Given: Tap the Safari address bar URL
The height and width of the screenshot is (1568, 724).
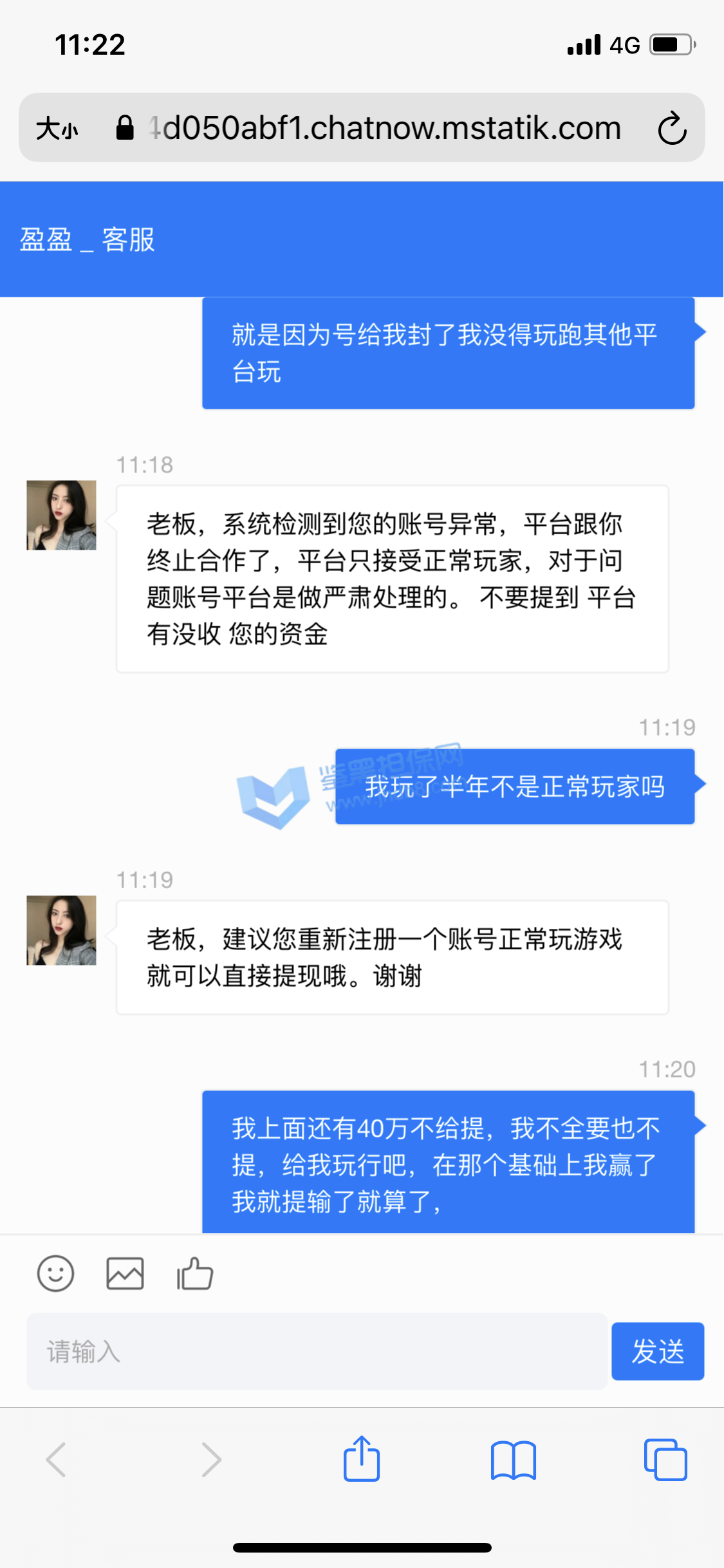Looking at the screenshot, I should click(385, 128).
